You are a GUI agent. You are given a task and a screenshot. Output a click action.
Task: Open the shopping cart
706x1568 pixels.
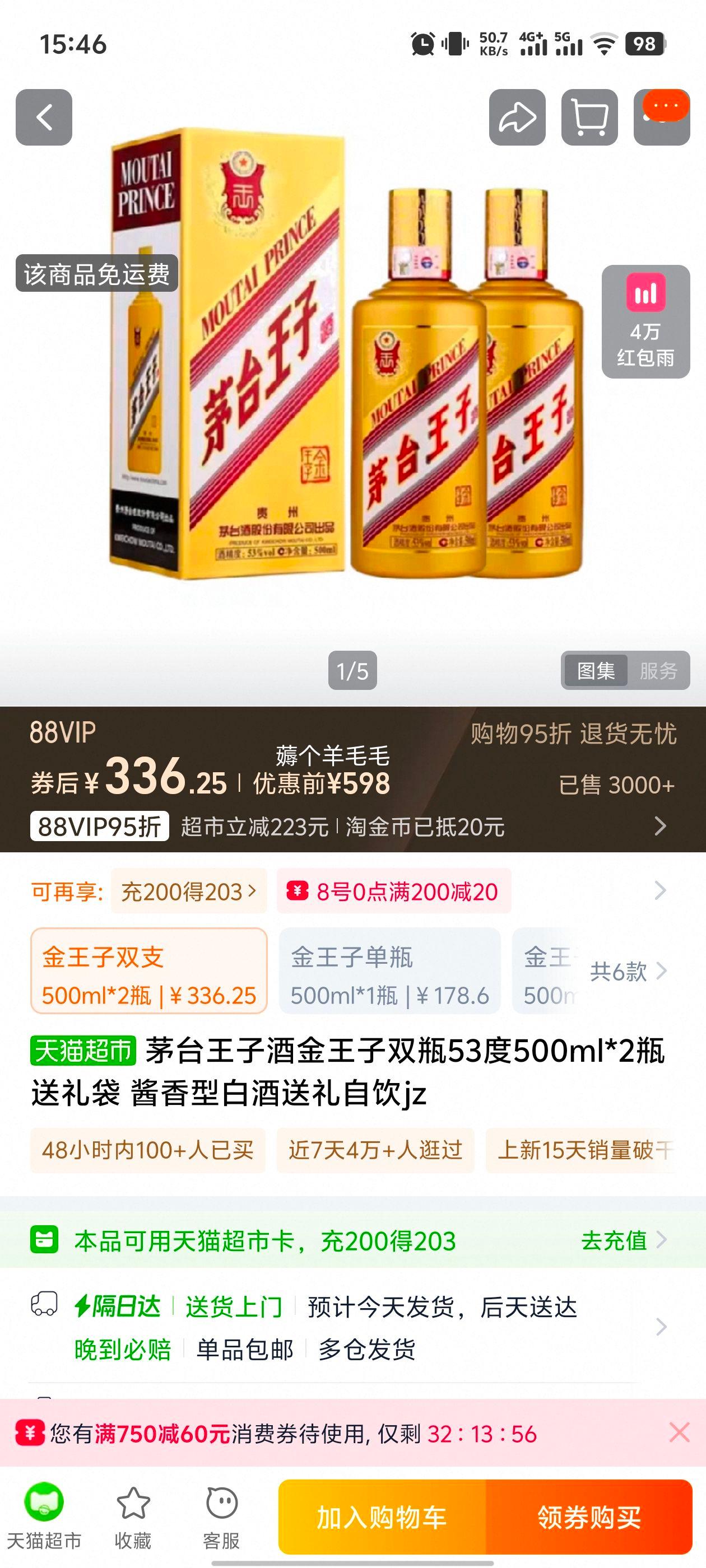(x=589, y=118)
